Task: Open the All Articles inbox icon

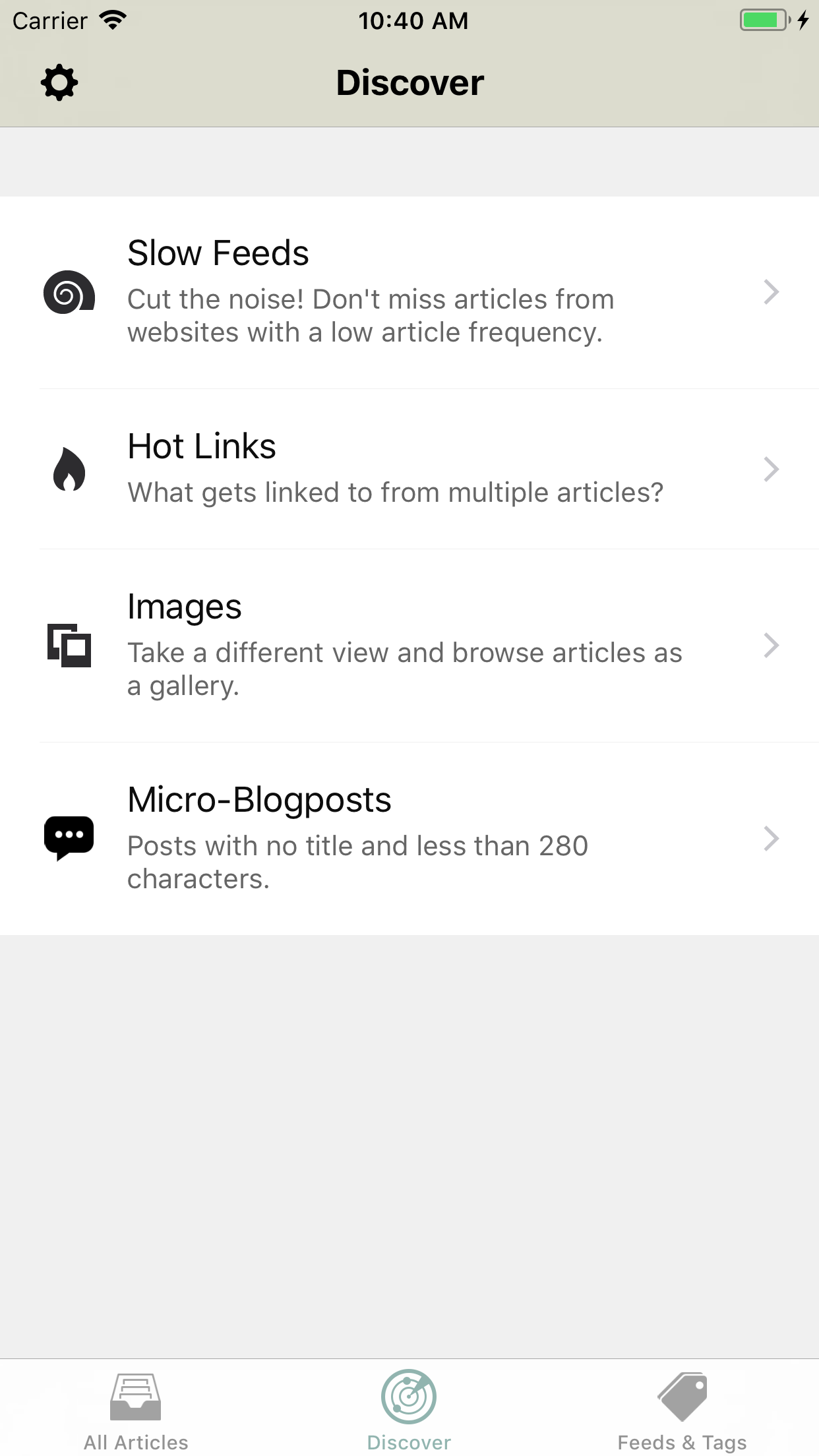Action: (135, 1395)
